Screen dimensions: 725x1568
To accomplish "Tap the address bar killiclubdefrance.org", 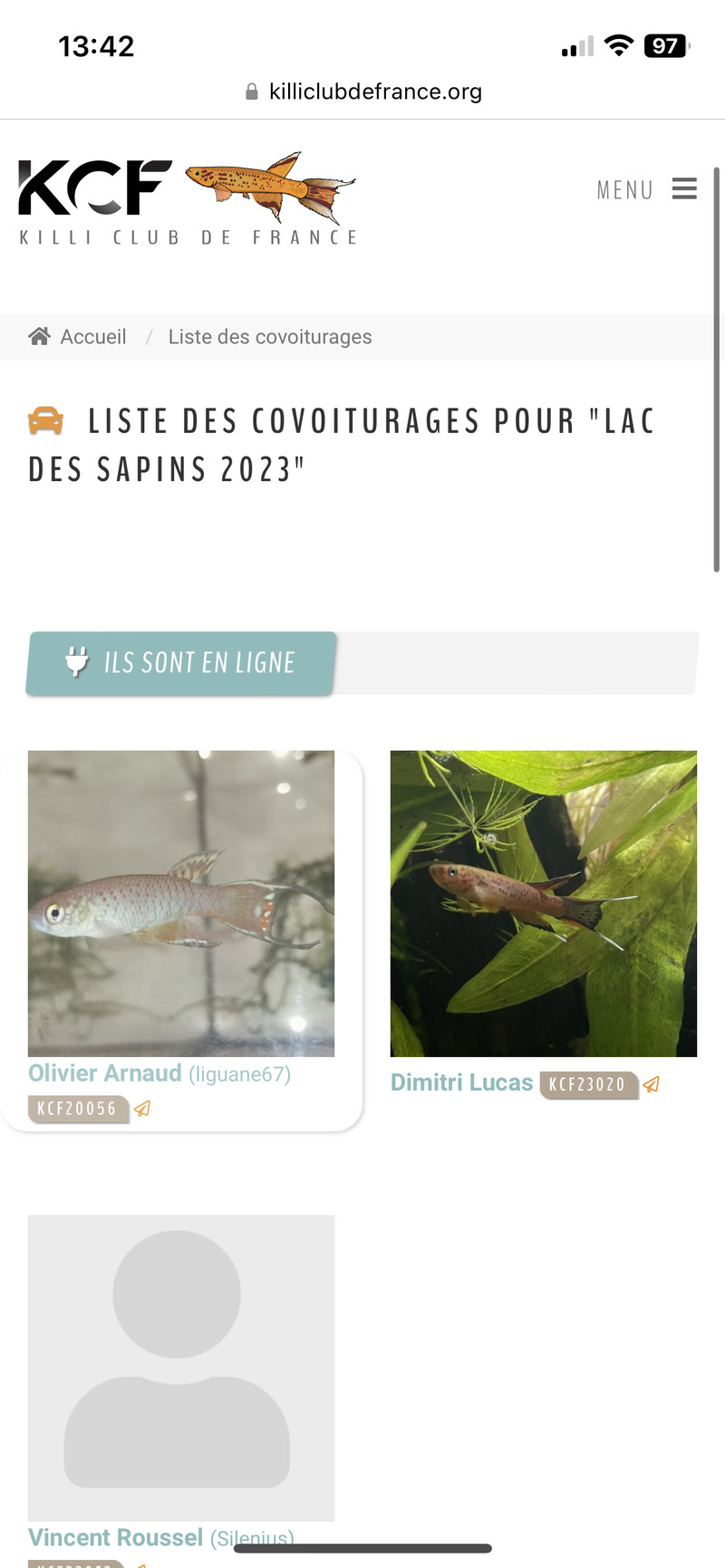I will (x=363, y=91).
